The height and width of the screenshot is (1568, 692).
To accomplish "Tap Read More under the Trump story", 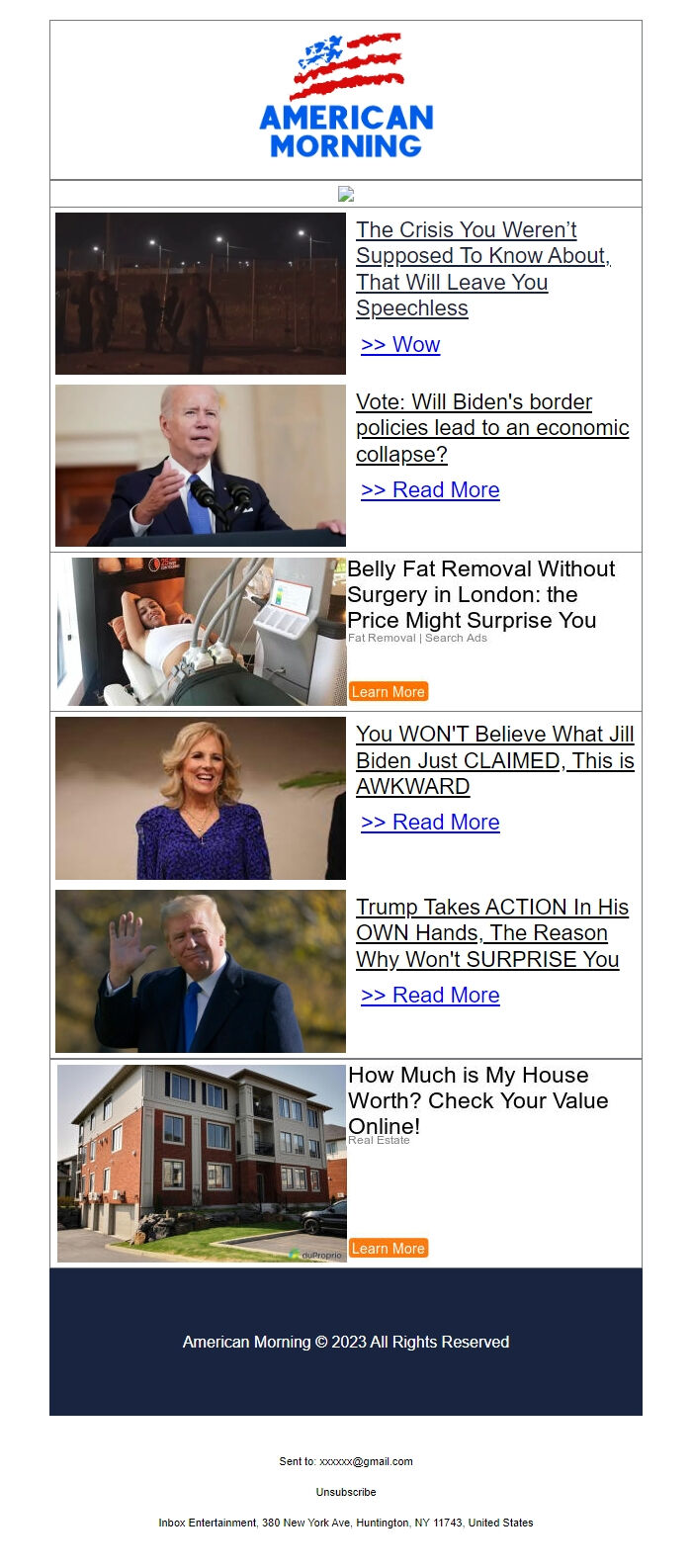I will point(430,996).
